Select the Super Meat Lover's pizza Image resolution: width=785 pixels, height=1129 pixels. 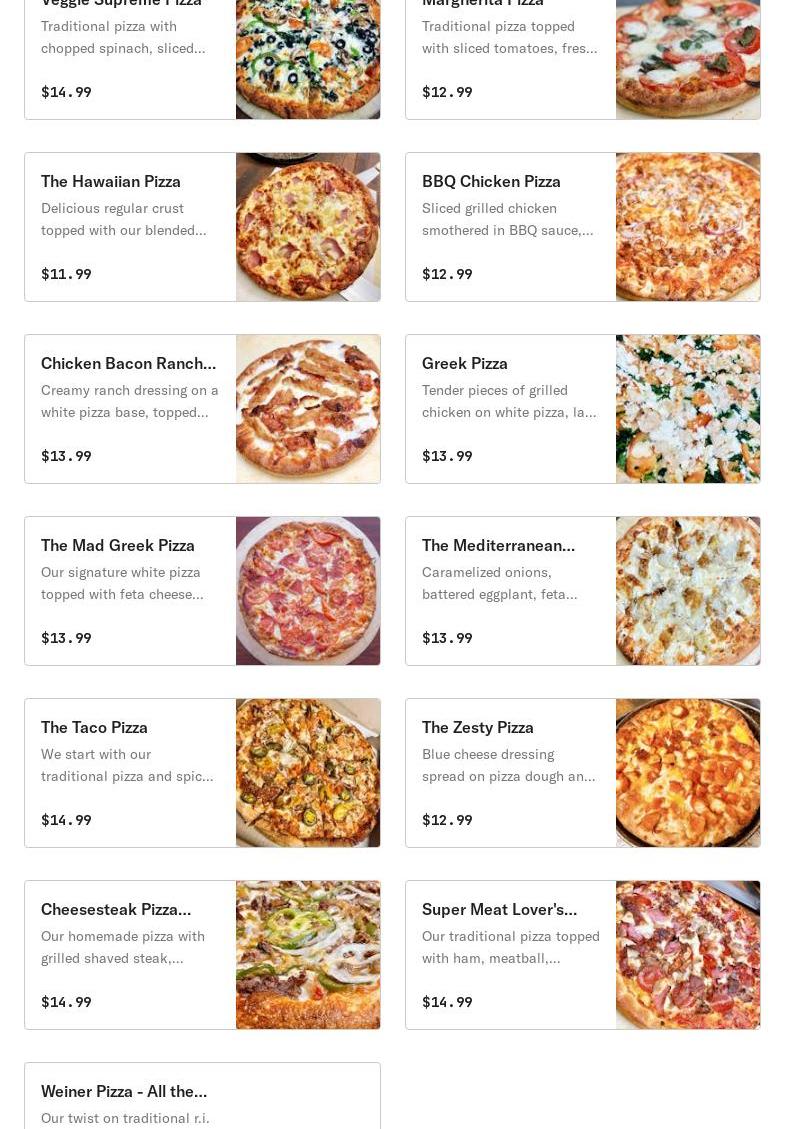[x=582, y=955]
